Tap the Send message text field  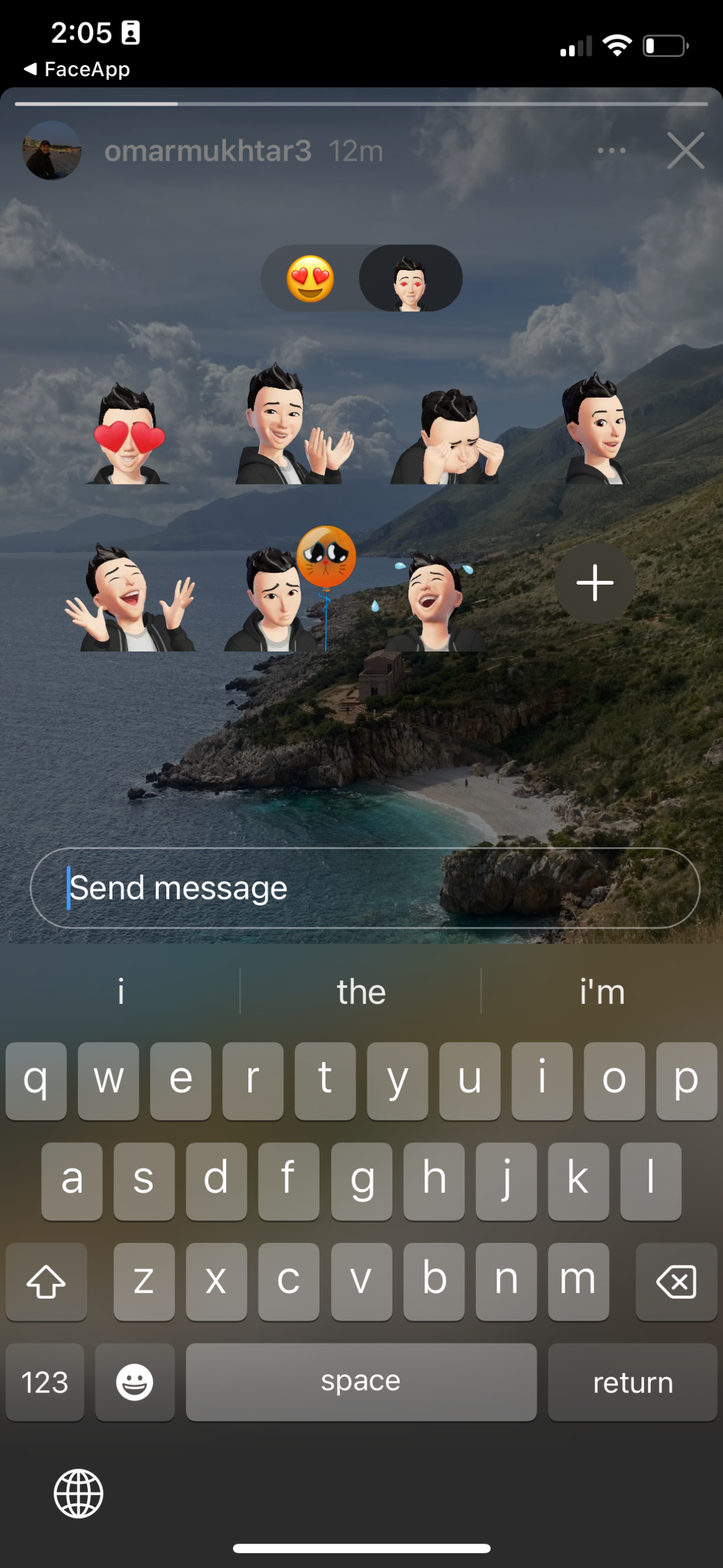coord(361,887)
